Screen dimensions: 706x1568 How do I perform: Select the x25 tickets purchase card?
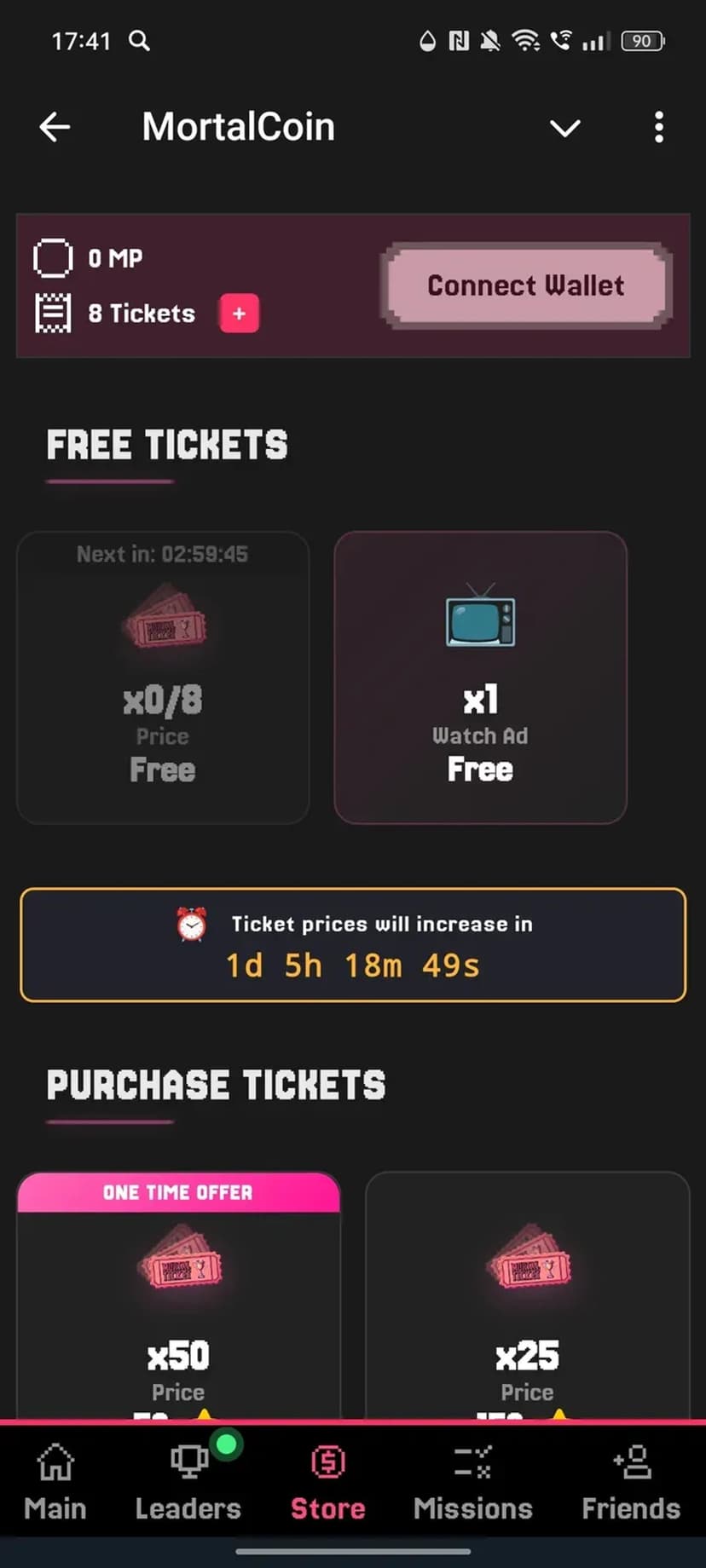coord(527,1295)
